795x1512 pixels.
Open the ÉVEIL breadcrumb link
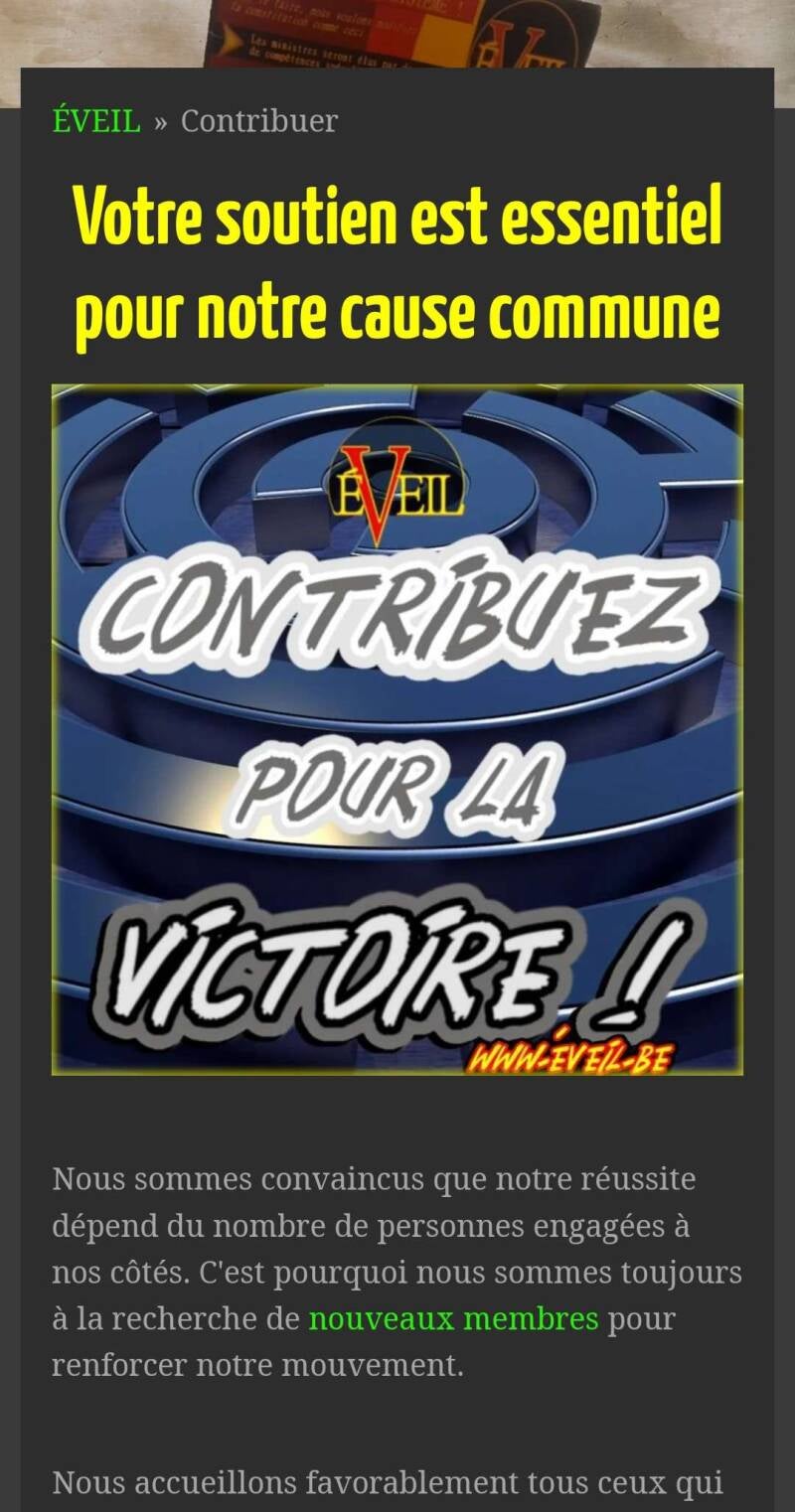96,121
